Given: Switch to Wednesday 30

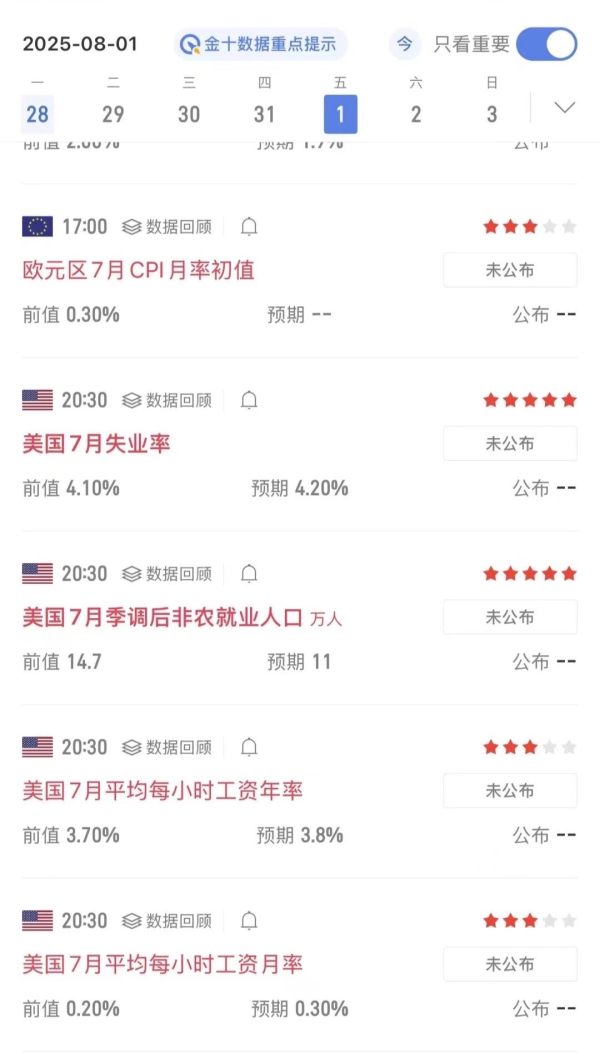Looking at the screenshot, I should pos(189,114).
